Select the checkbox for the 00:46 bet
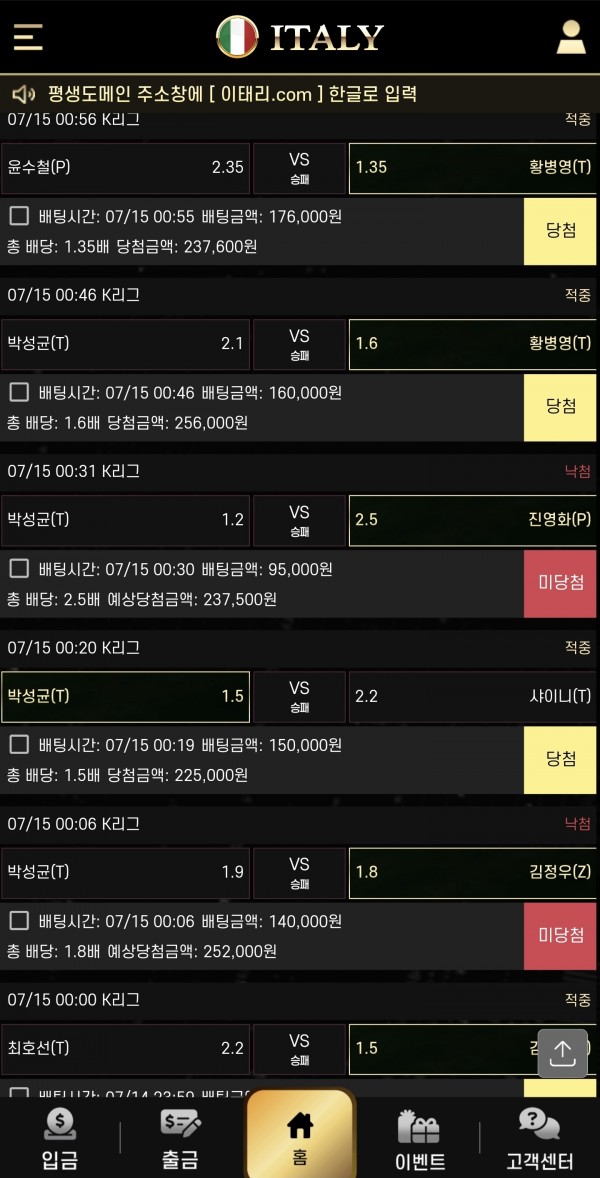Viewport: 600px width, 1178px height. point(19,392)
